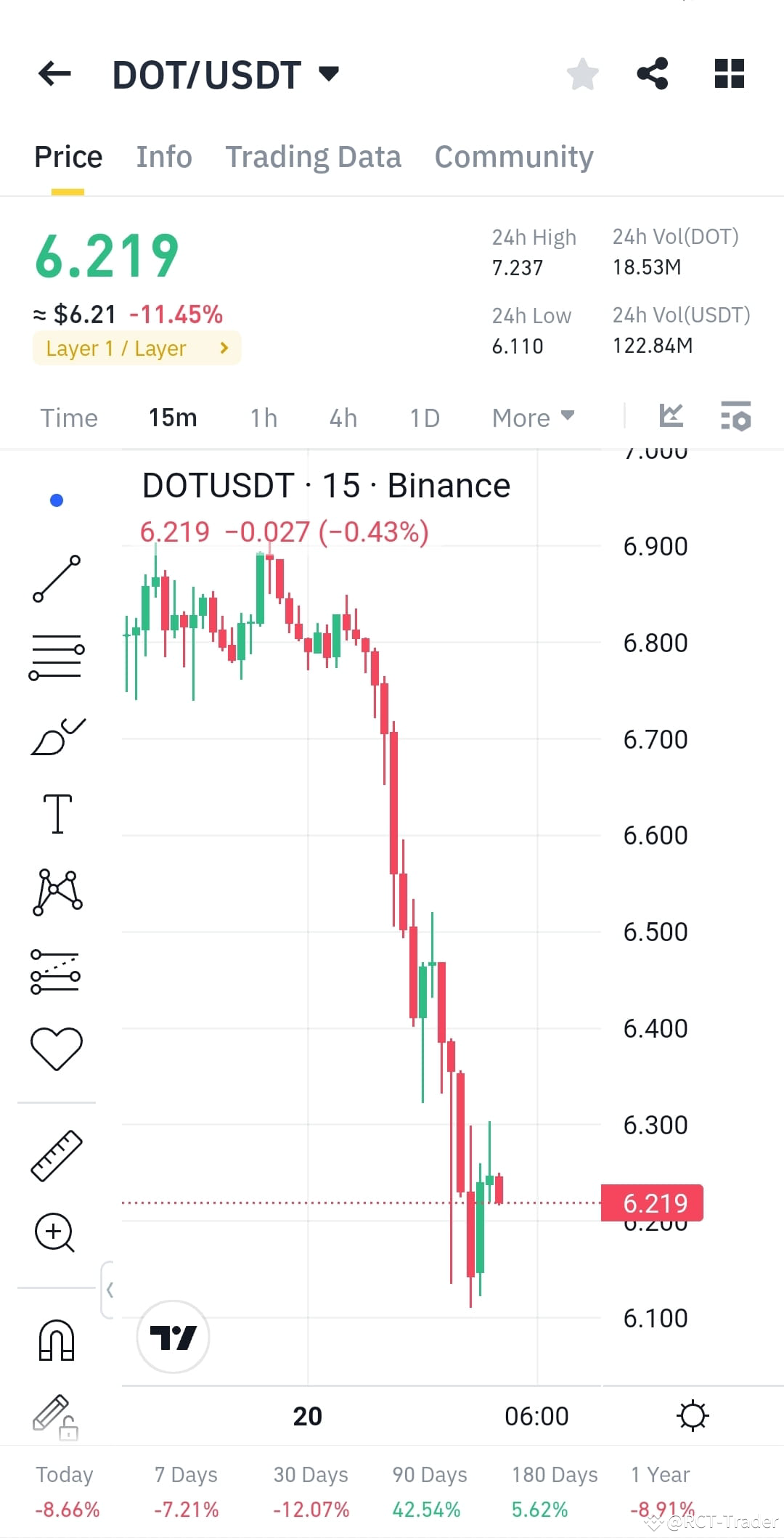This screenshot has width=784, height=1538.
Task: Select the brush drawing tool
Action: [x=57, y=735]
